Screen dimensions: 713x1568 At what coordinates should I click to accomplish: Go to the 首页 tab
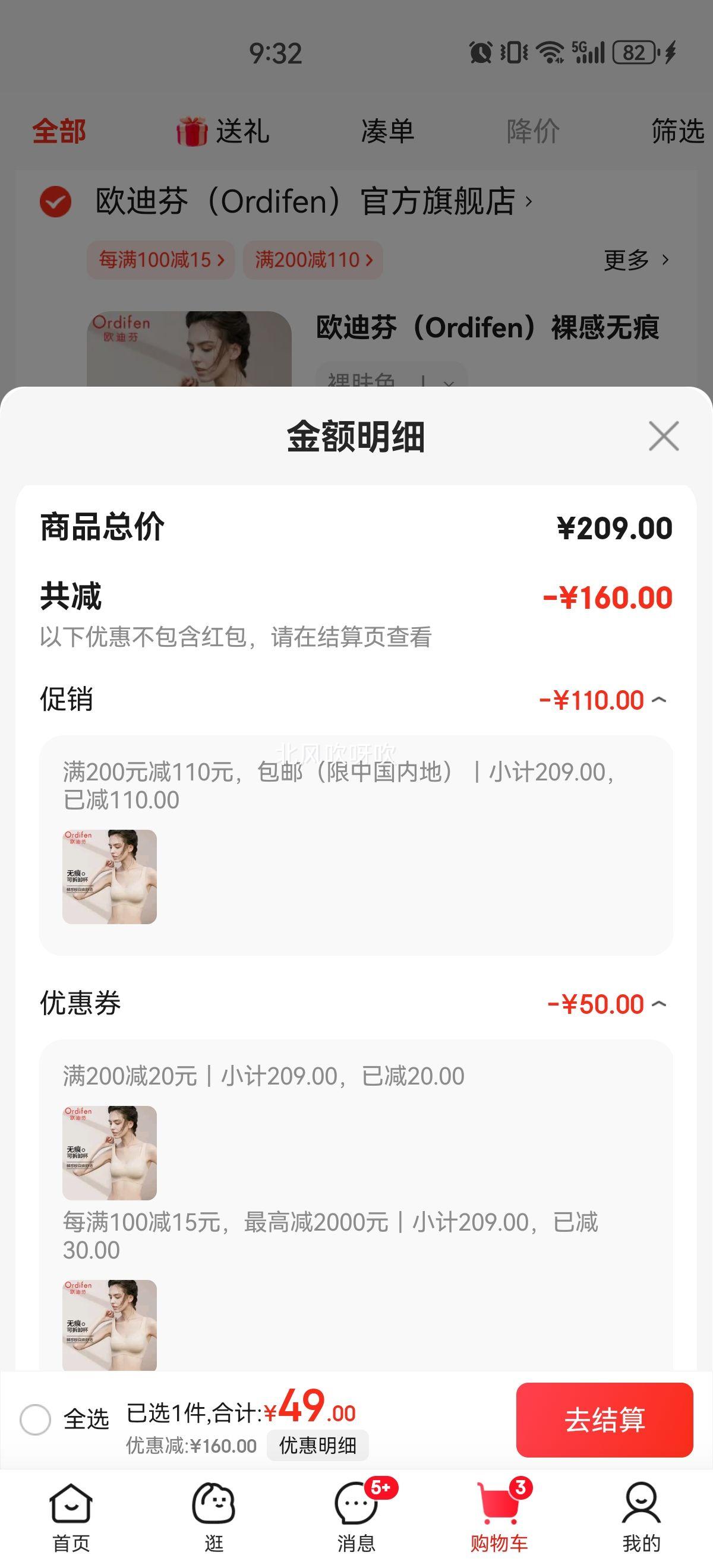[x=71, y=1517]
